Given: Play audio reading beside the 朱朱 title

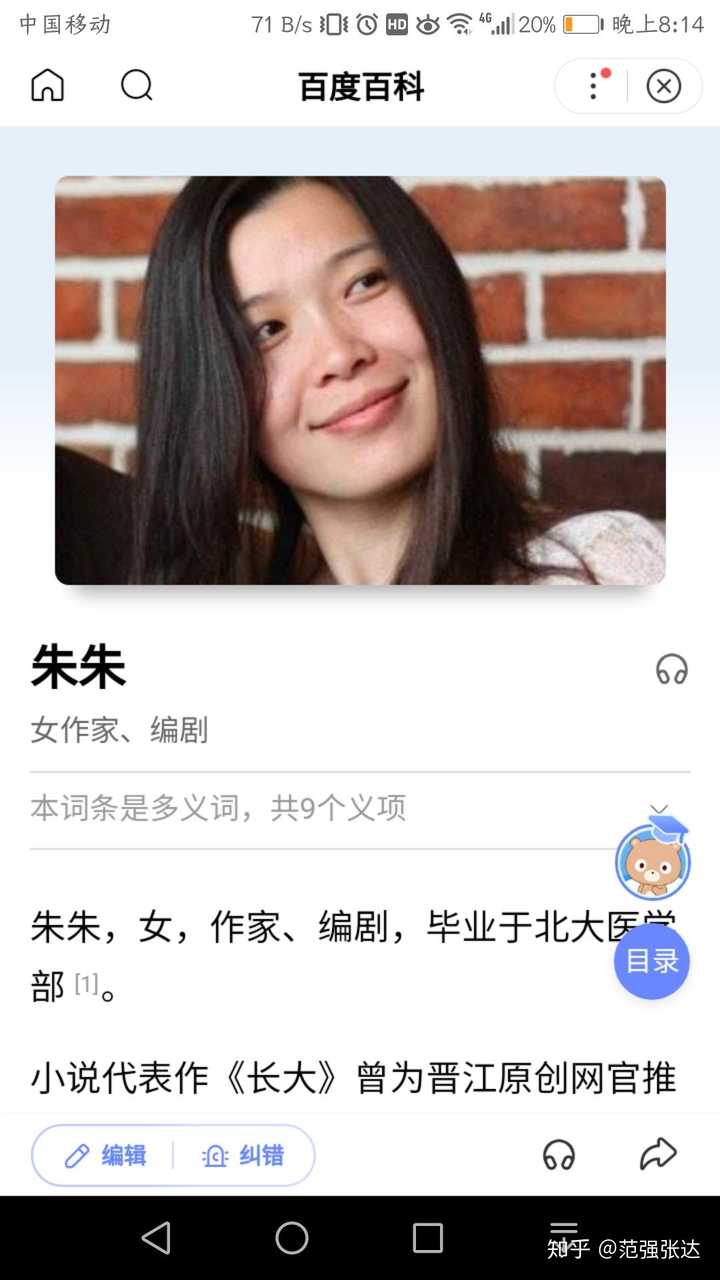Looking at the screenshot, I should pyautogui.click(x=672, y=669).
